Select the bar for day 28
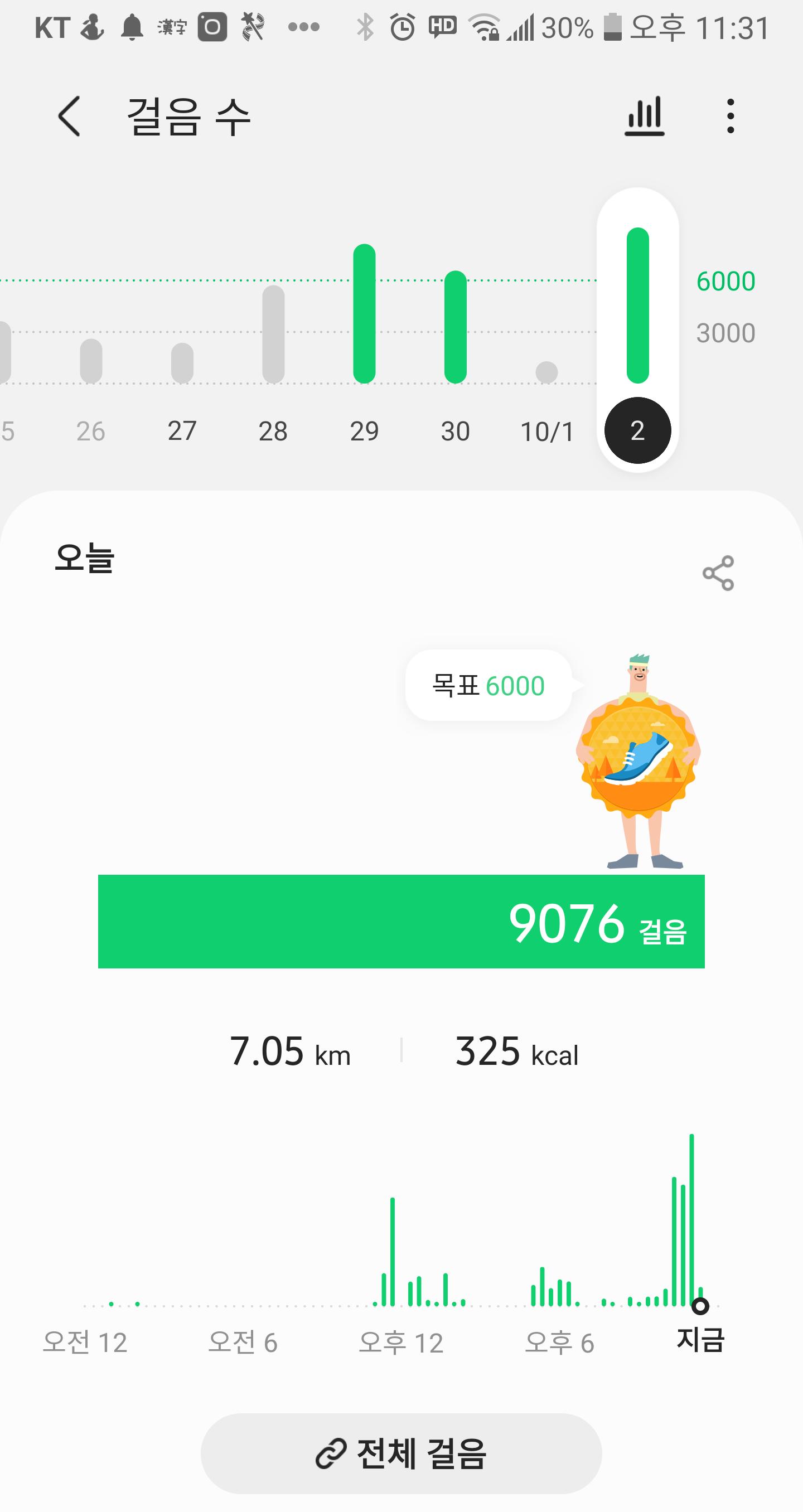Viewport: 803px width, 1512px height. click(x=273, y=334)
